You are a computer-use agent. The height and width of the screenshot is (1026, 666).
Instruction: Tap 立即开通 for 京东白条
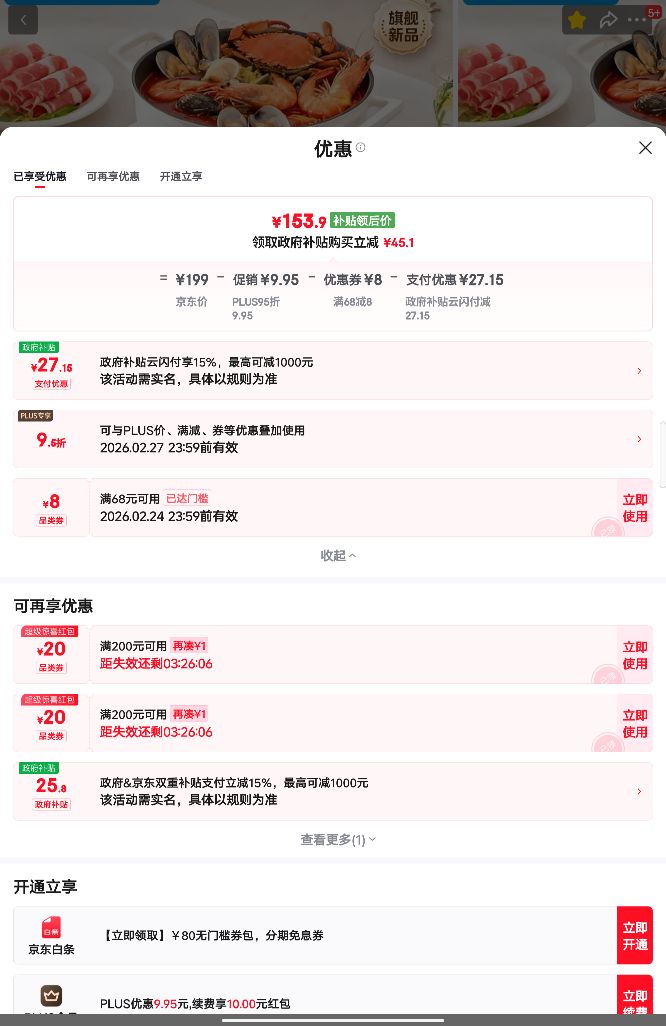pos(635,936)
